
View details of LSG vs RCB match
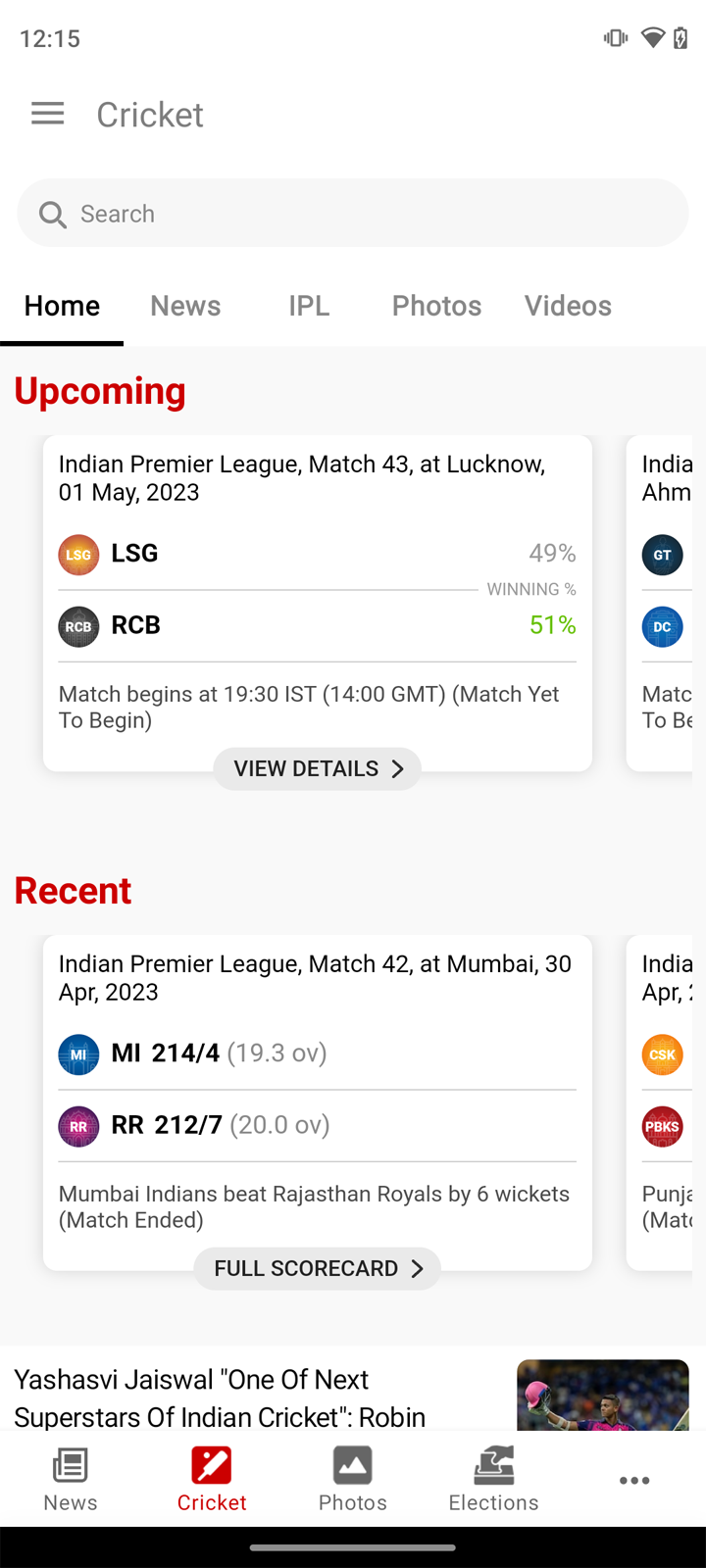(x=318, y=768)
